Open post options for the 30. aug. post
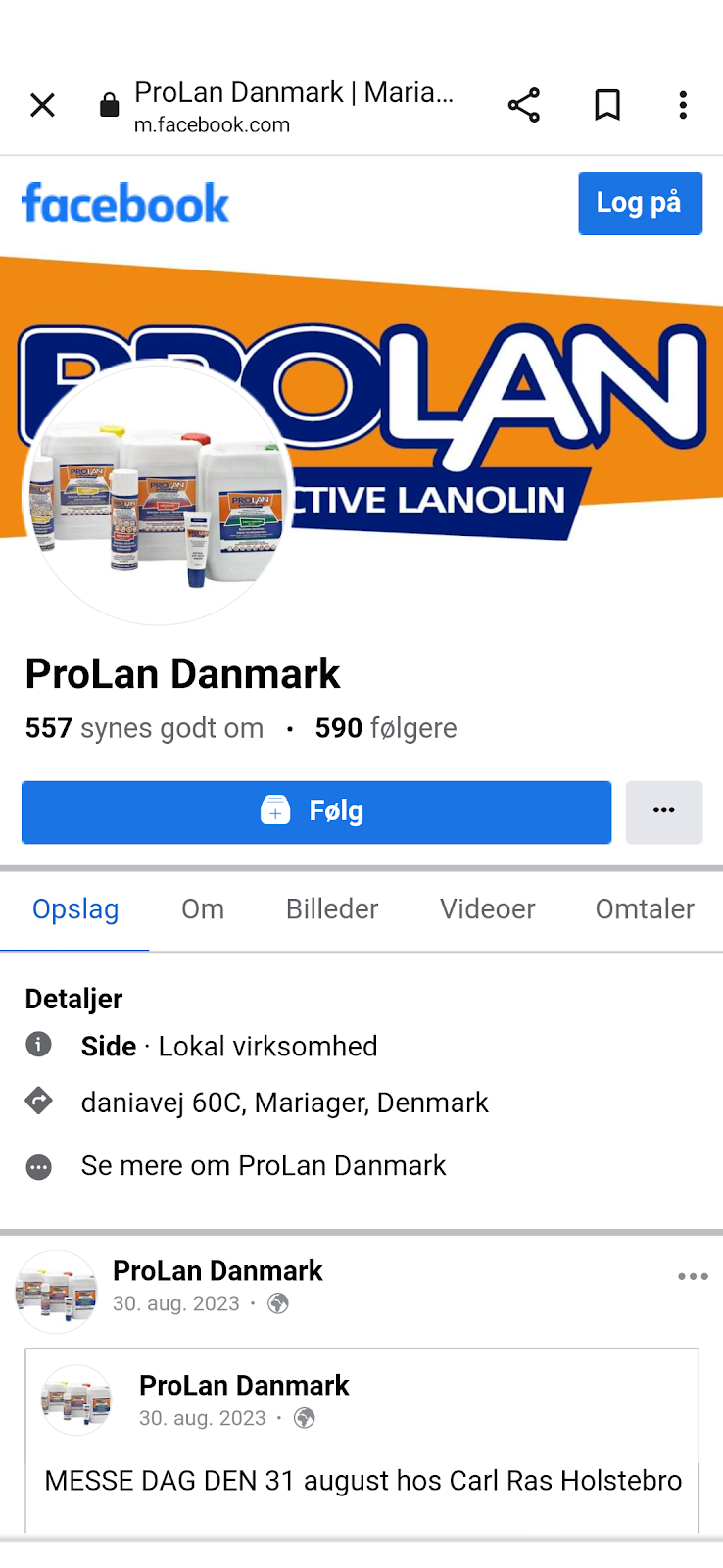This screenshot has height=1568, width=723. (x=693, y=1276)
